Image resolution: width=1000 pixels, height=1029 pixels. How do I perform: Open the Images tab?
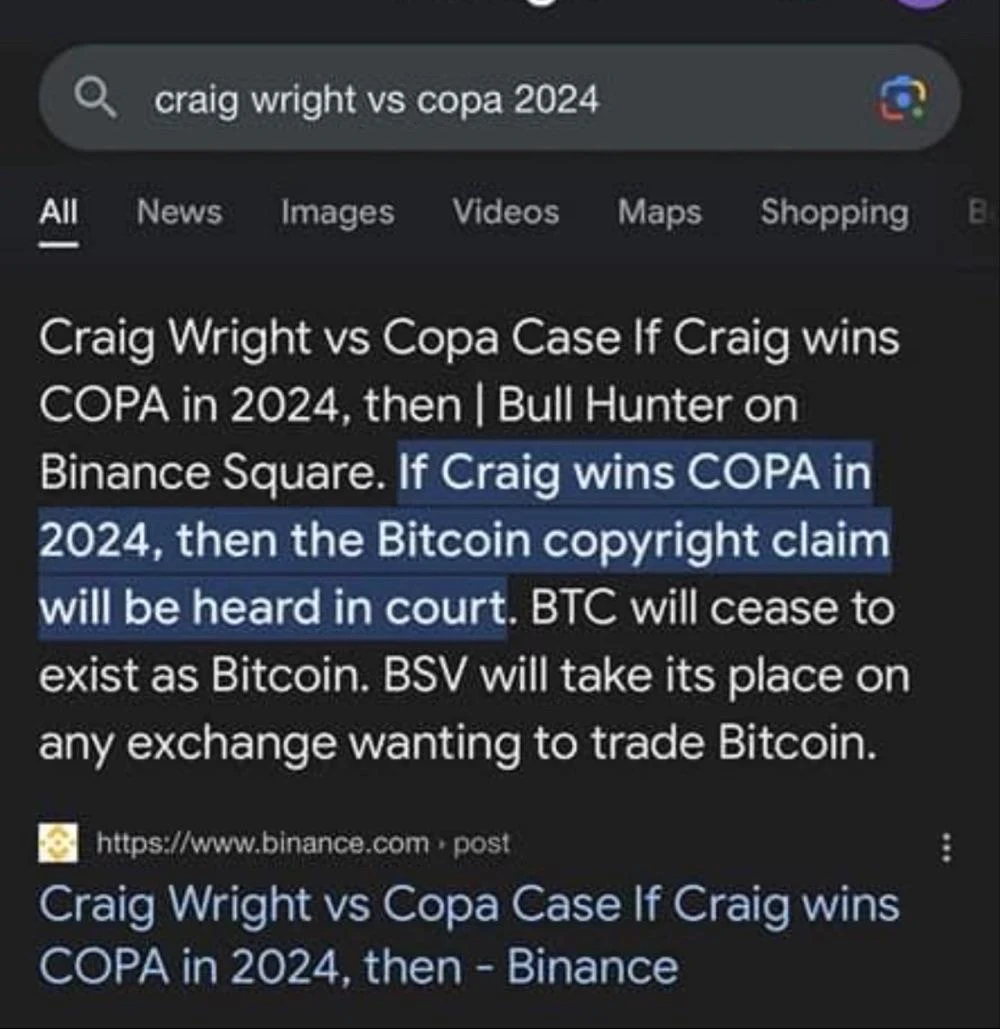pyautogui.click(x=335, y=212)
